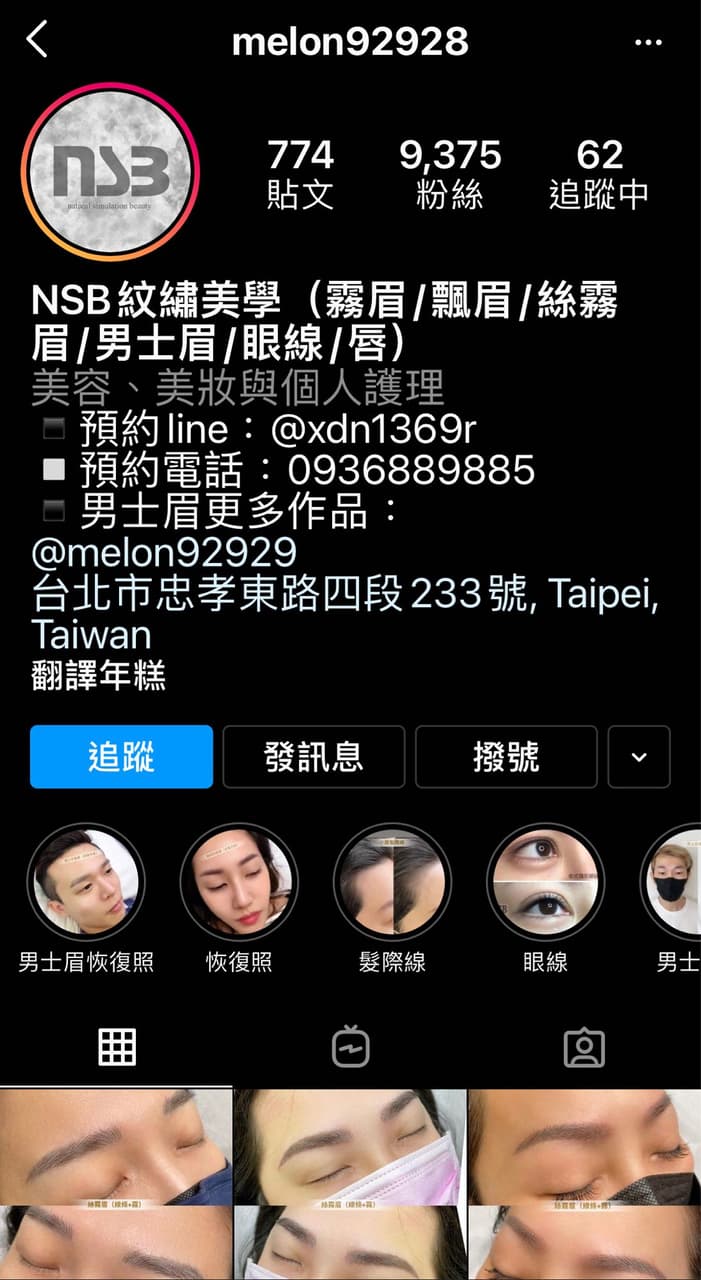The image size is (701, 1280).
Task: Switch to the IGTV videos tab
Action: tap(350, 1047)
